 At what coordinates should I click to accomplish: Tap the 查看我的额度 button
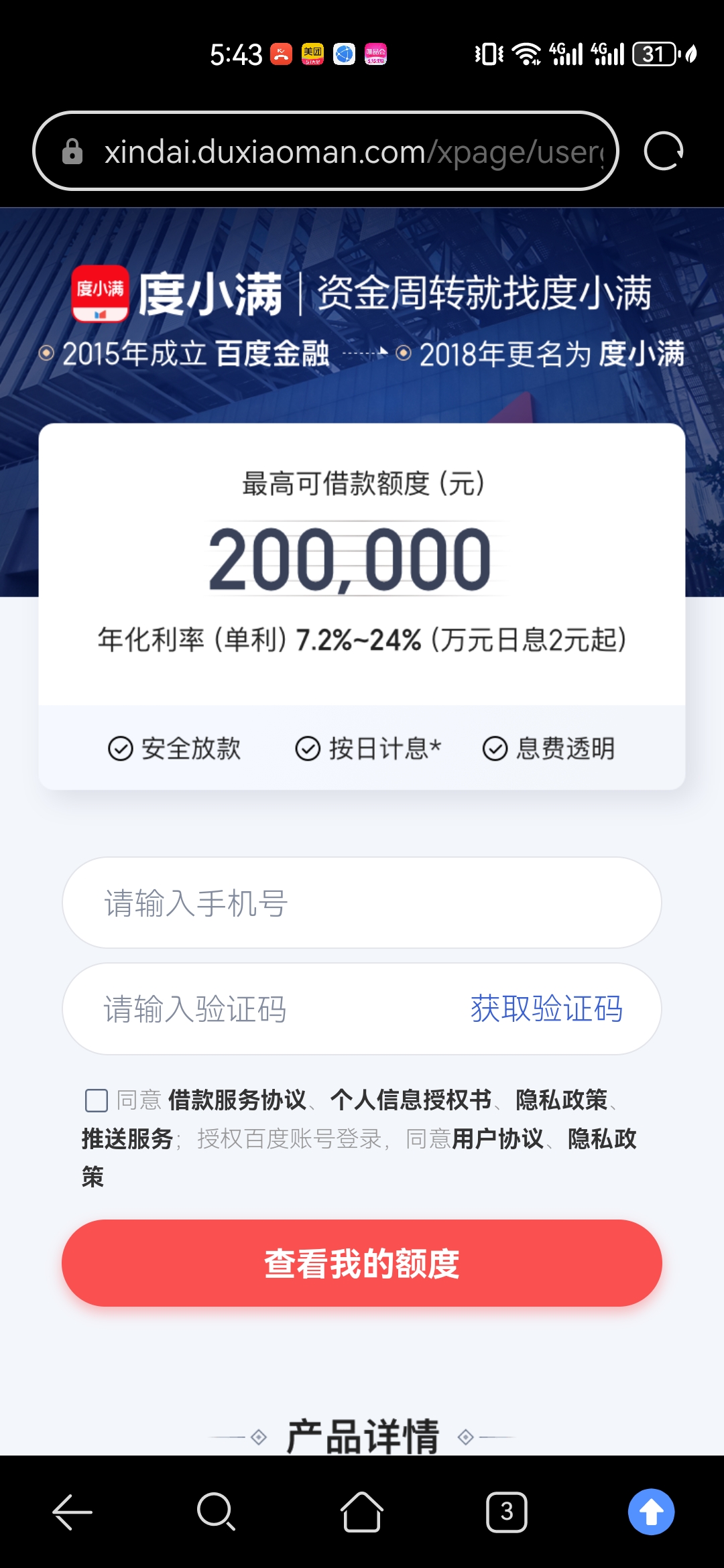point(362,1263)
